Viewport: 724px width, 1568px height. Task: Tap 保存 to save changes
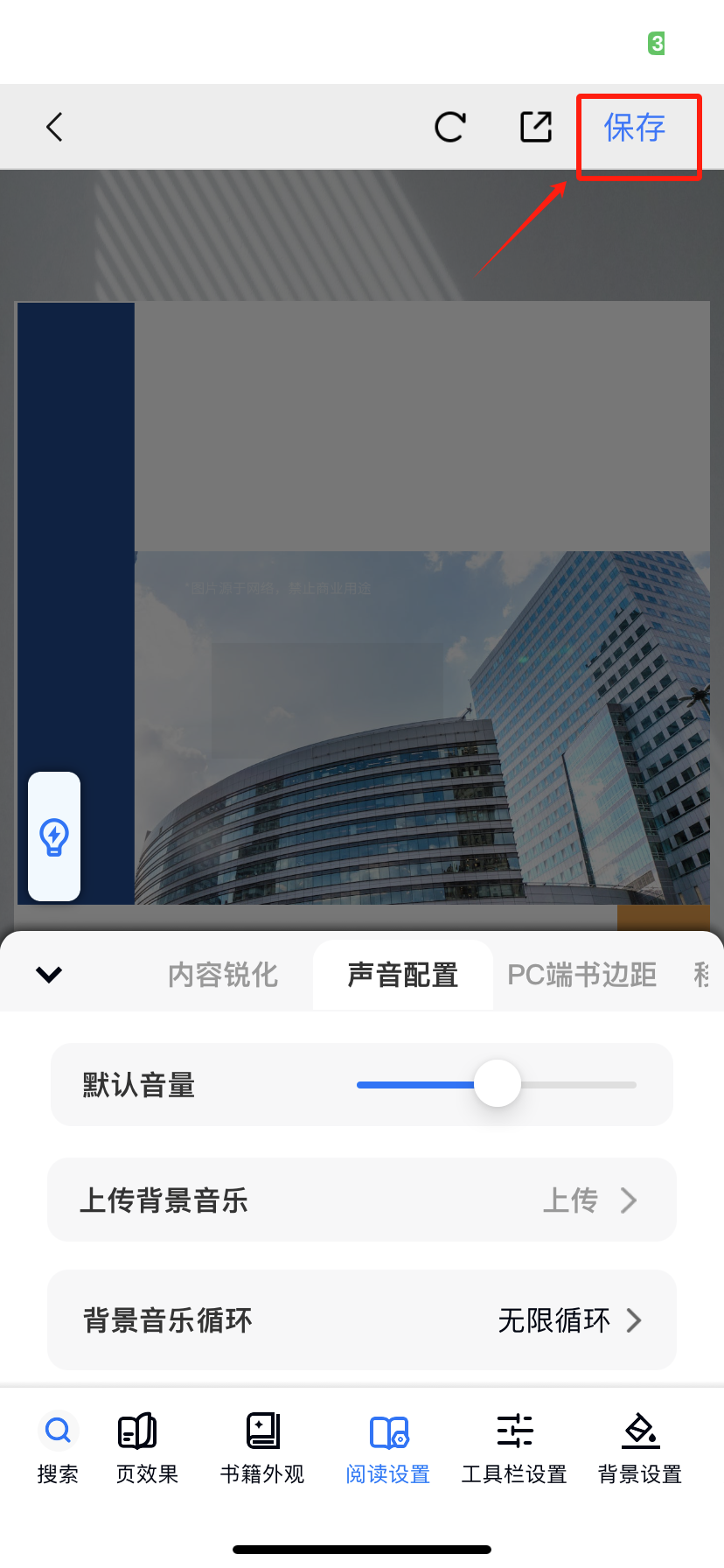635,128
